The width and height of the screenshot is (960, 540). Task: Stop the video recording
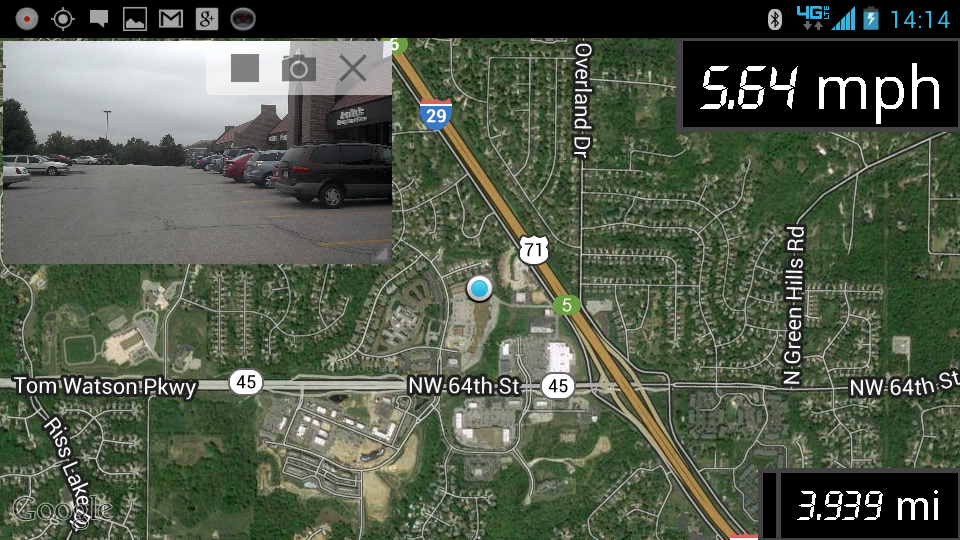(x=244, y=68)
